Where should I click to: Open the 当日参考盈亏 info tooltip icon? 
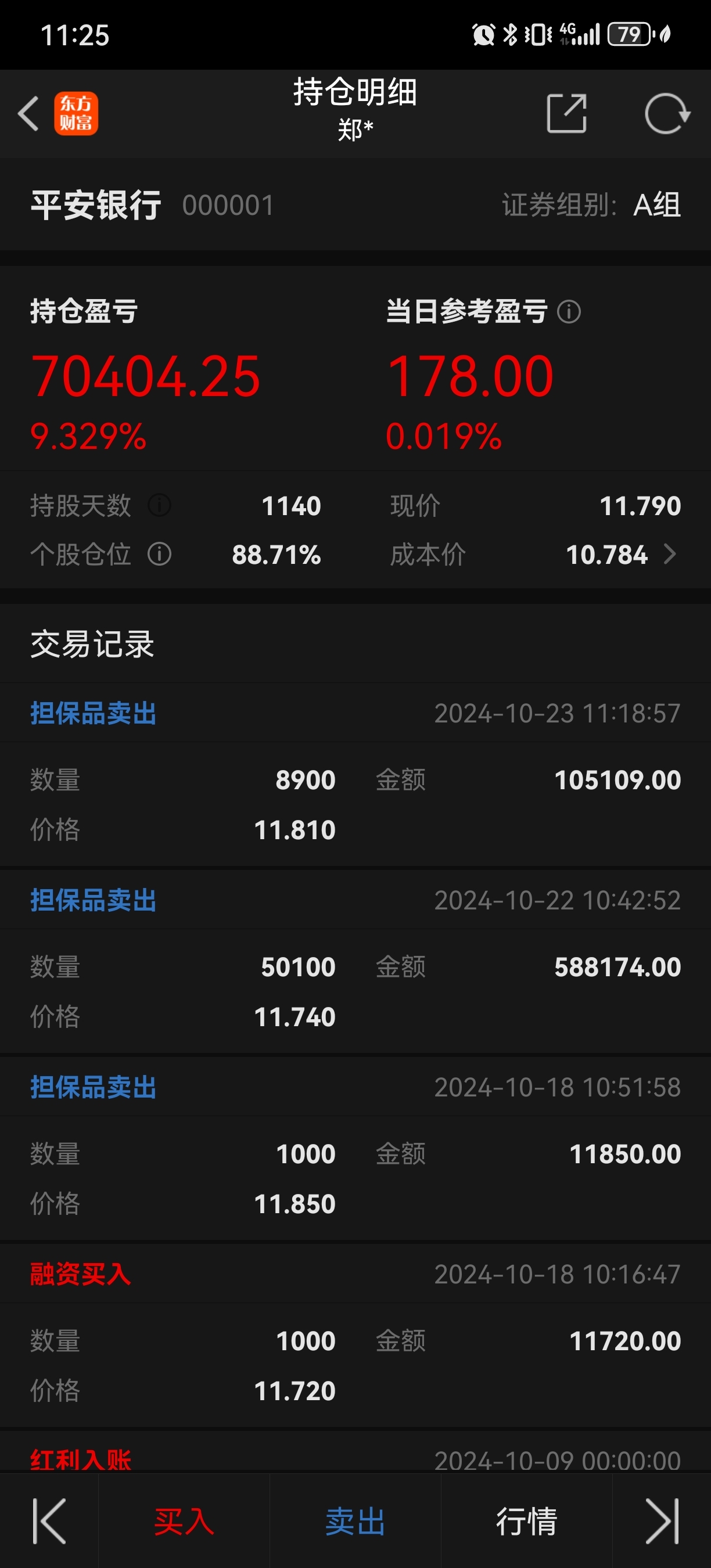click(x=570, y=312)
